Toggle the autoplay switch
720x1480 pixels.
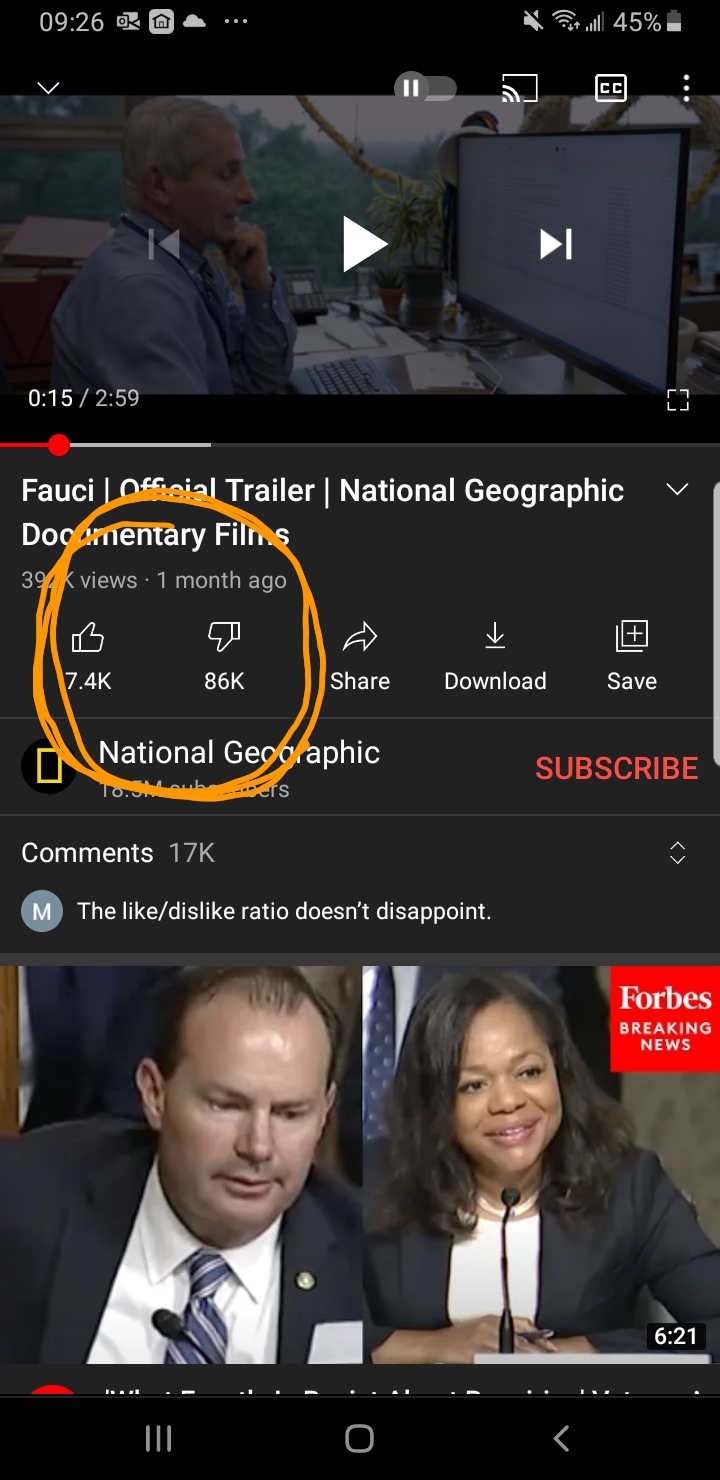click(x=425, y=88)
